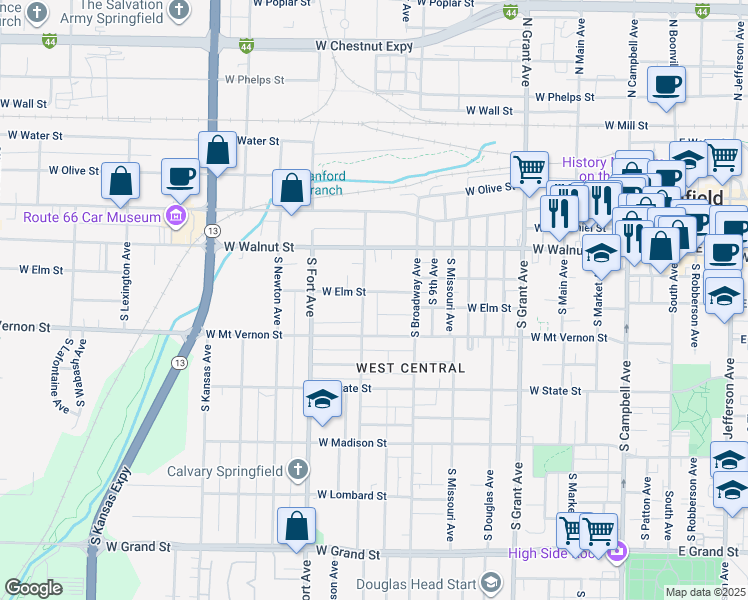Select the Calvary Springfield church marker
The height and width of the screenshot is (600, 748).
point(297,470)
